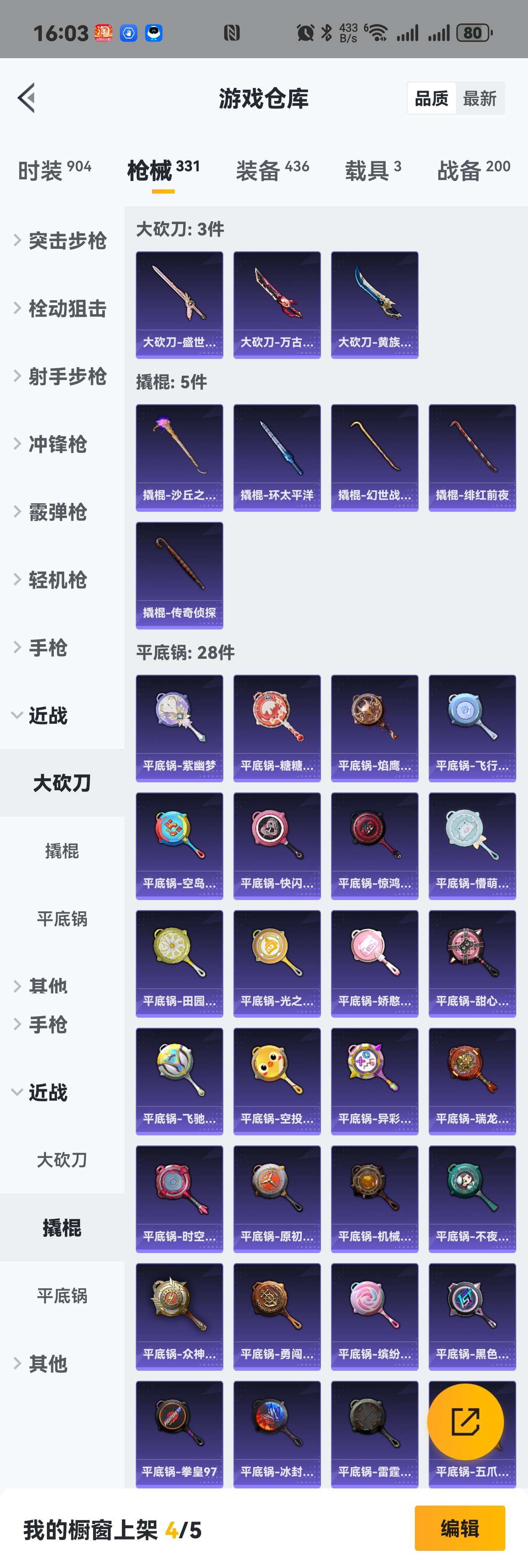The height and width of the screenshot is (1568, 528).
Task: Select the 平底锅-拳皇97 item
Action: click(x=179, y=1434)
